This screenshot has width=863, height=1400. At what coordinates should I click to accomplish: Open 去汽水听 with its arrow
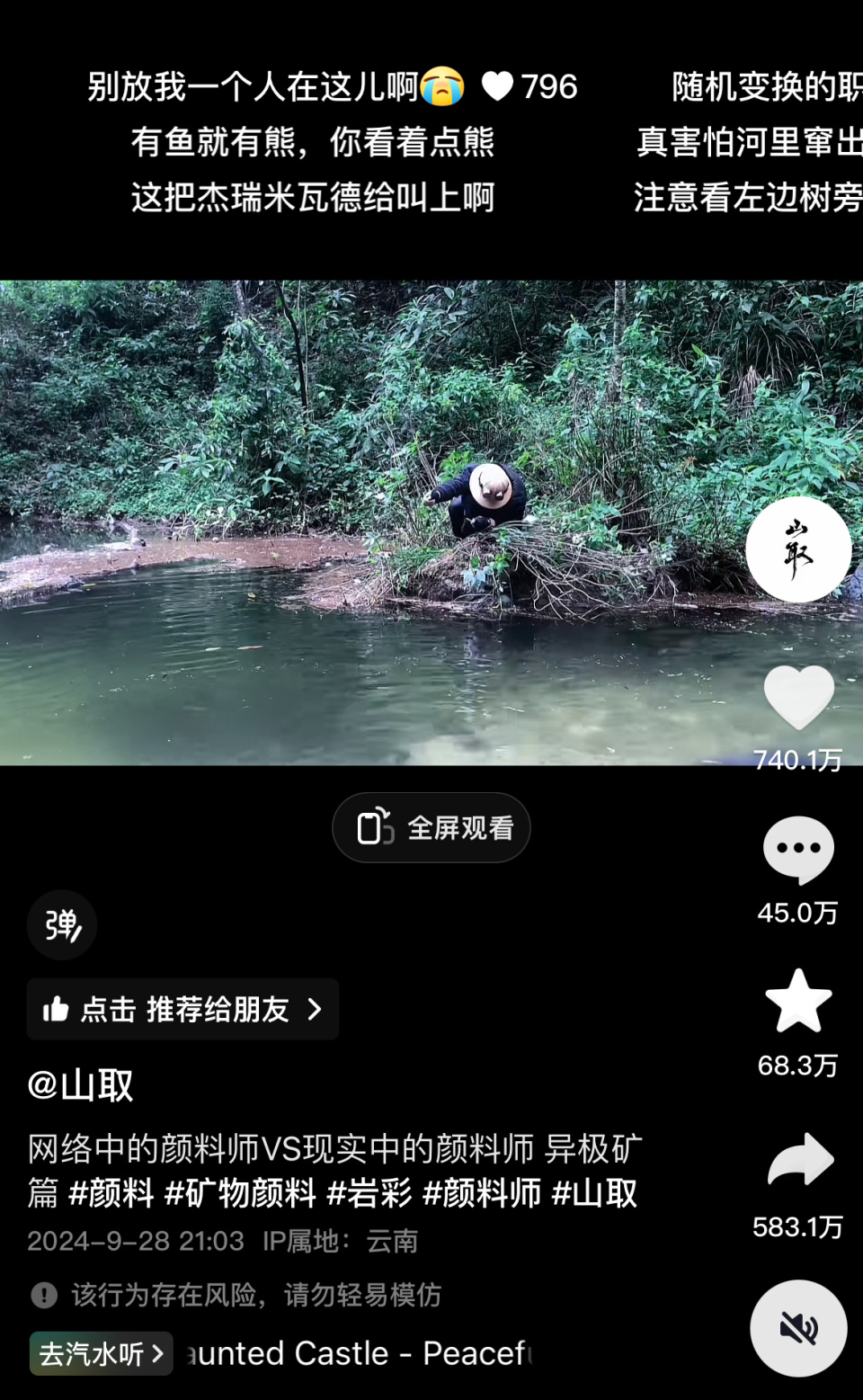pyautogui.click(x=101, y=1353)
